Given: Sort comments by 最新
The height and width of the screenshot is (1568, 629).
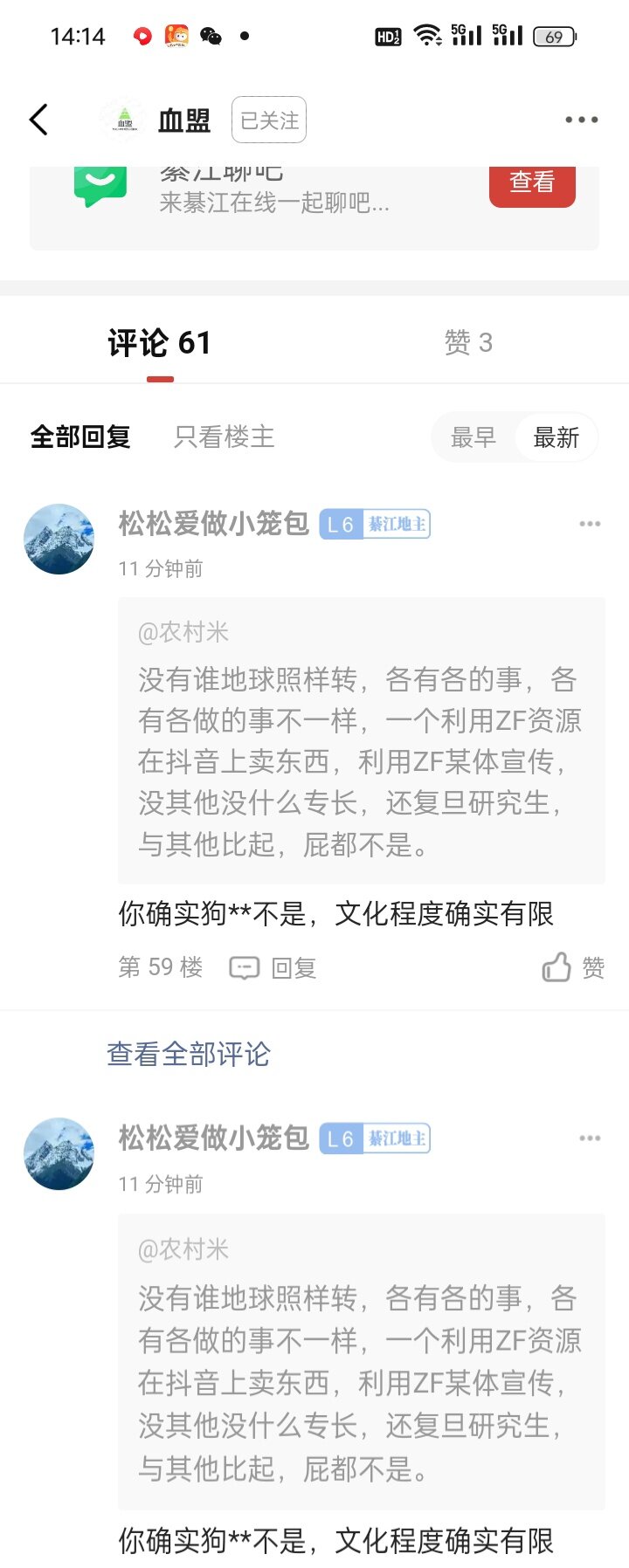Looking at the screenshot, I should click(x=556, y=437).
